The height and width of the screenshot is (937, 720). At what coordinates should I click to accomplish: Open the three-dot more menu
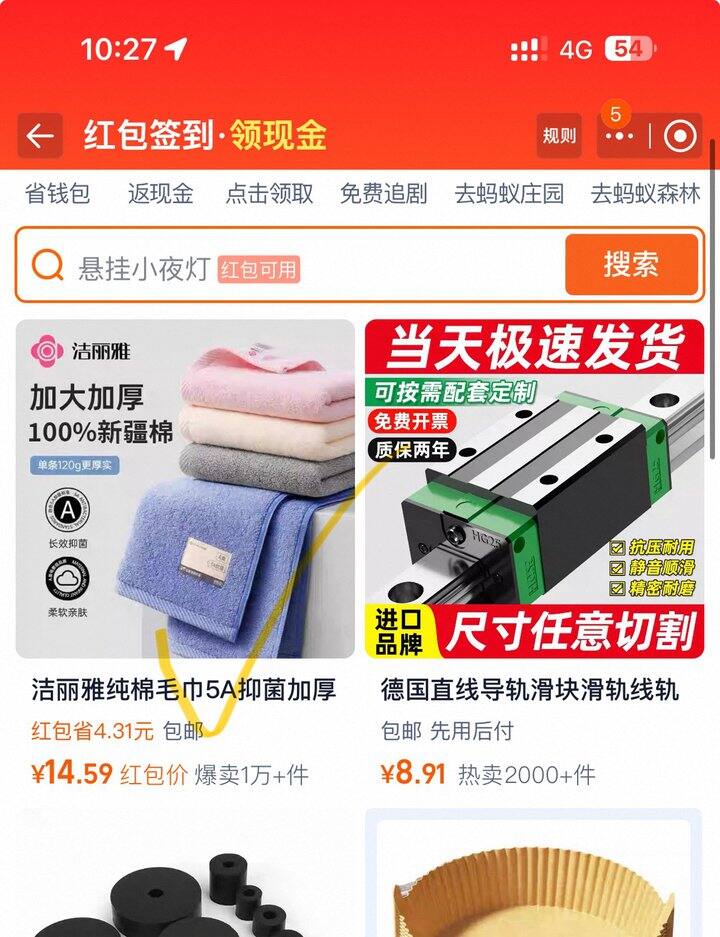pos(620,136)
